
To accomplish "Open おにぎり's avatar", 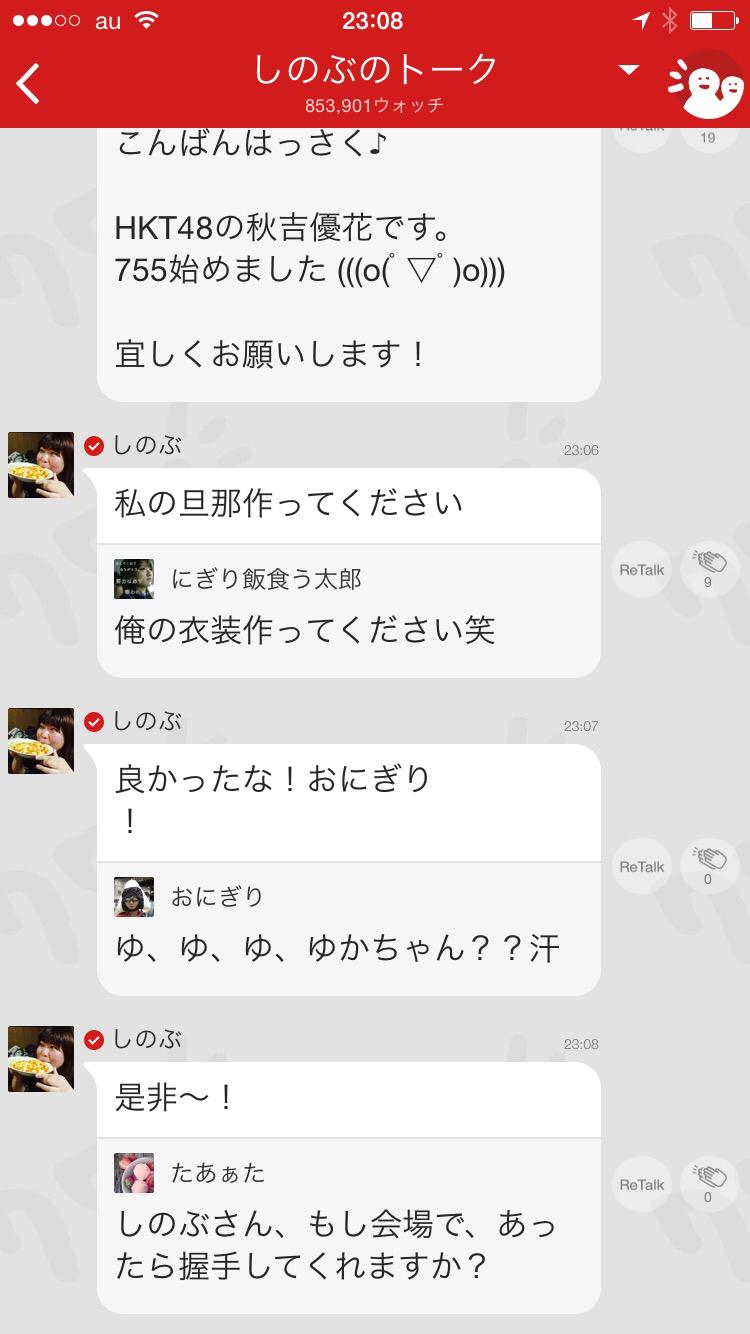I will click(x=134, y=896).
